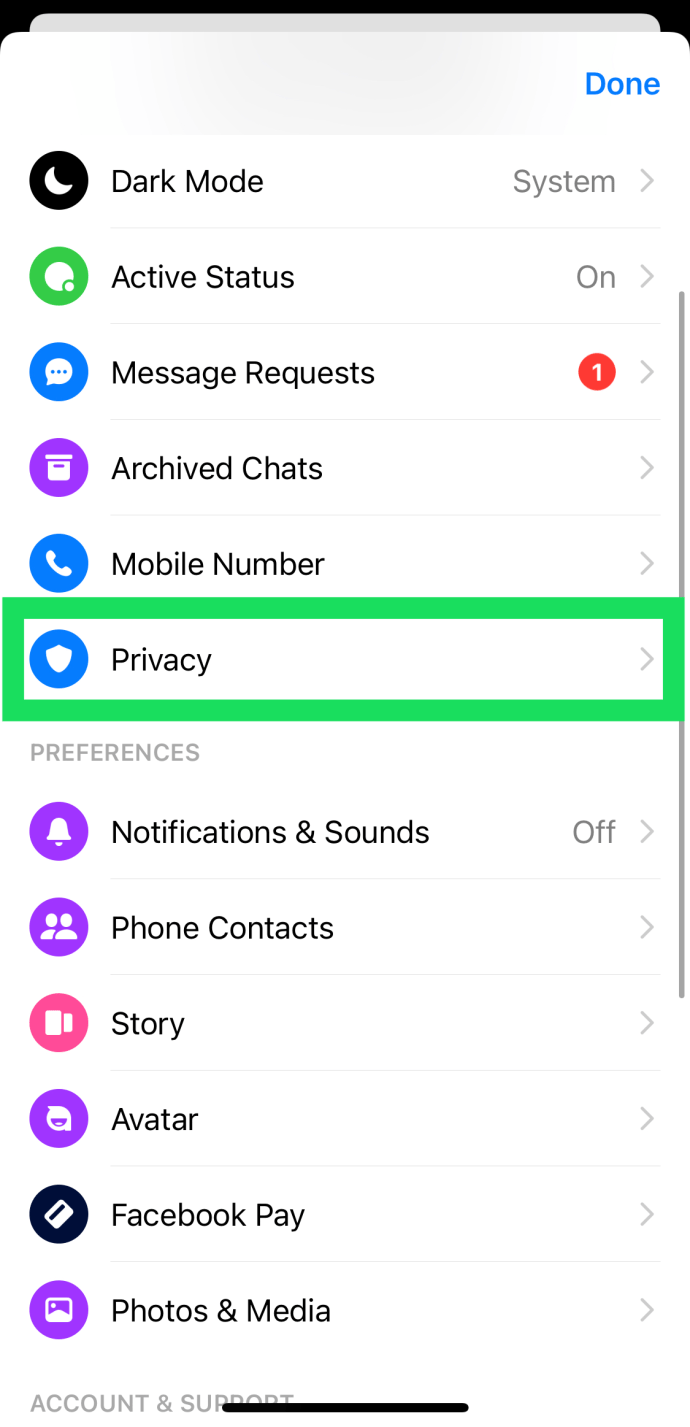Open Archived Chats

tap(344, 468)
